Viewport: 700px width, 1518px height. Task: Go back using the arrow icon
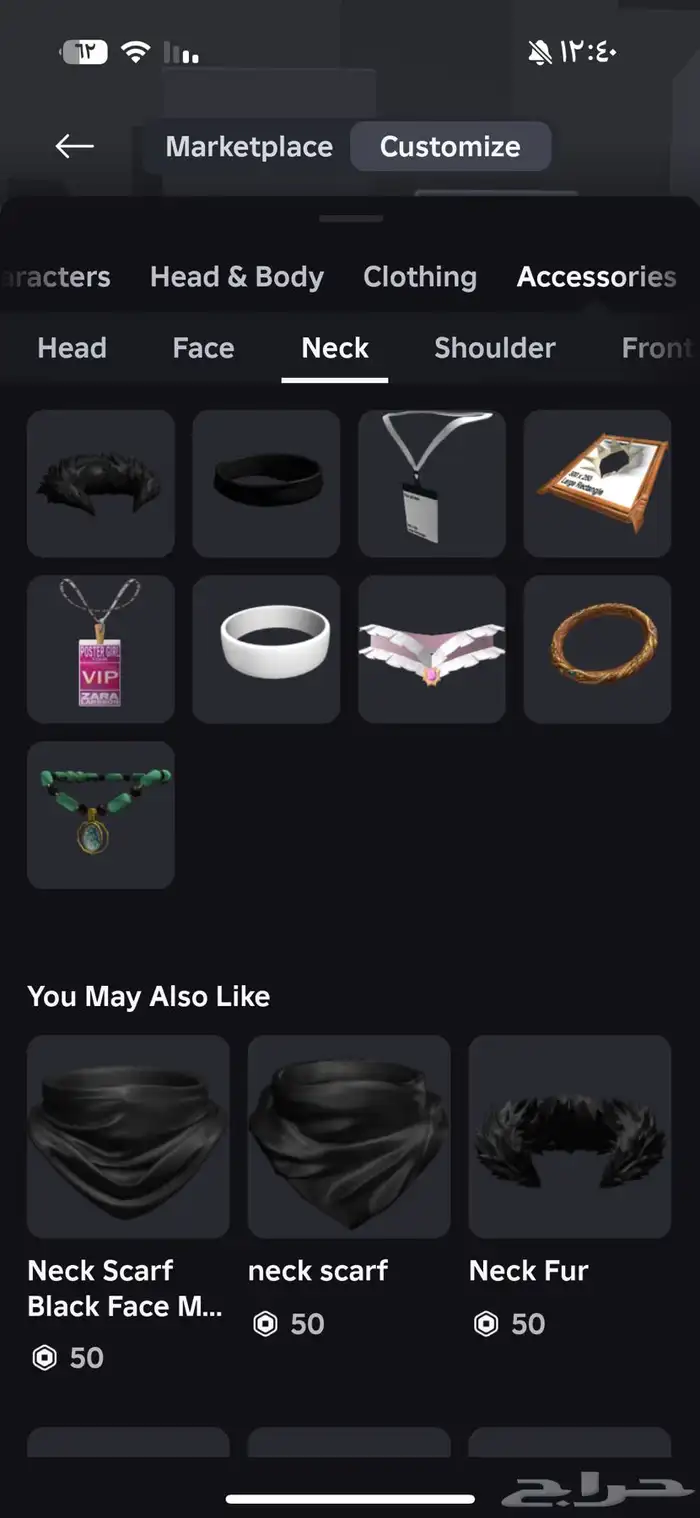(74, 147)
